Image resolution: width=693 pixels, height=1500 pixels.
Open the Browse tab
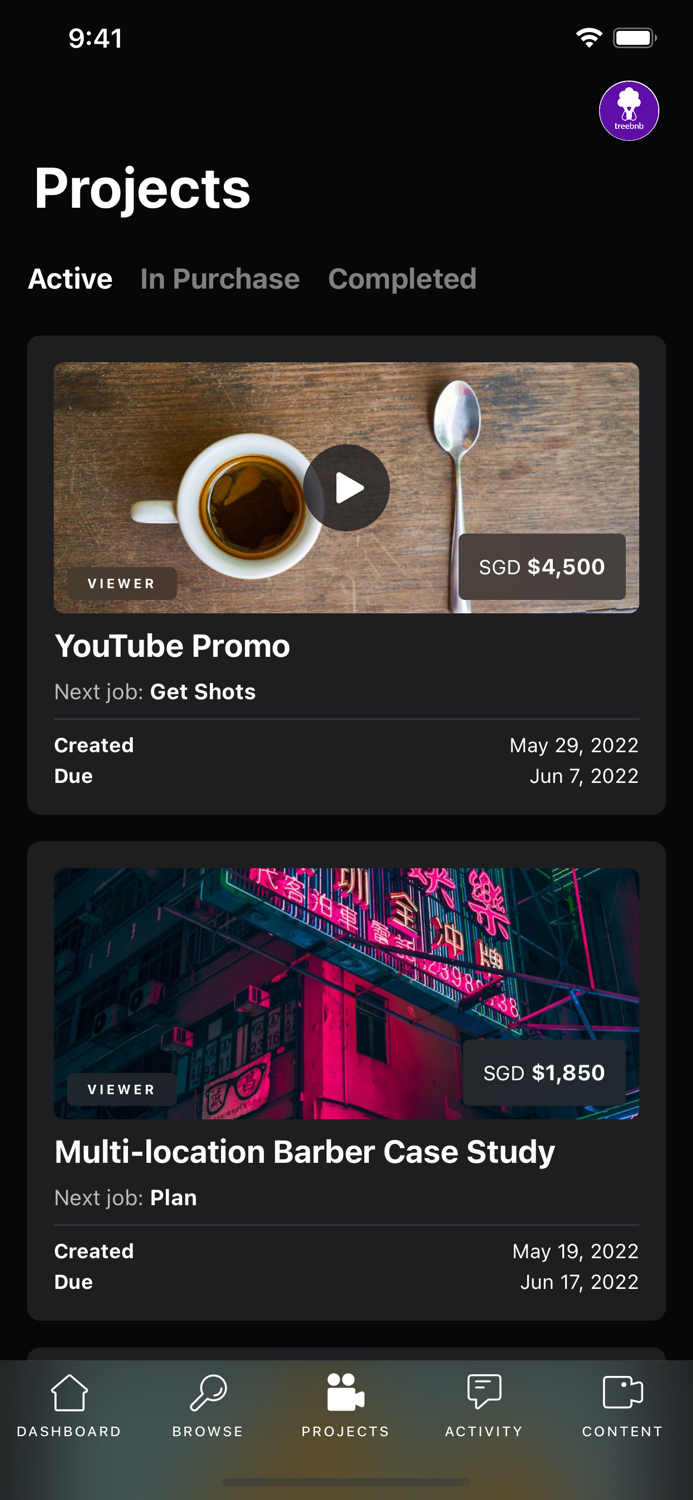[208, 1406]
